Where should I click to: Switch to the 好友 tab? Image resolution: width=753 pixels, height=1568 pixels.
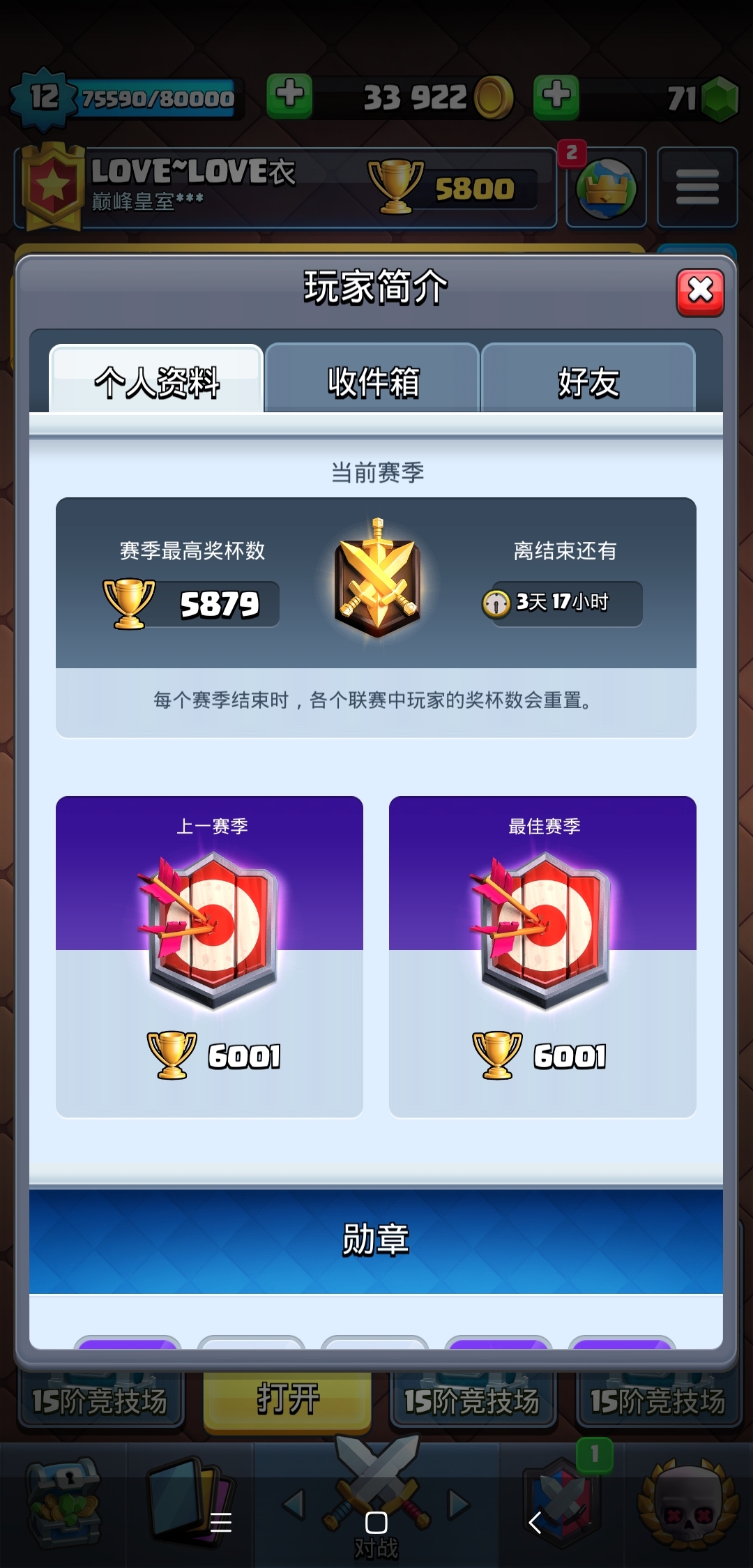[588, 380]
